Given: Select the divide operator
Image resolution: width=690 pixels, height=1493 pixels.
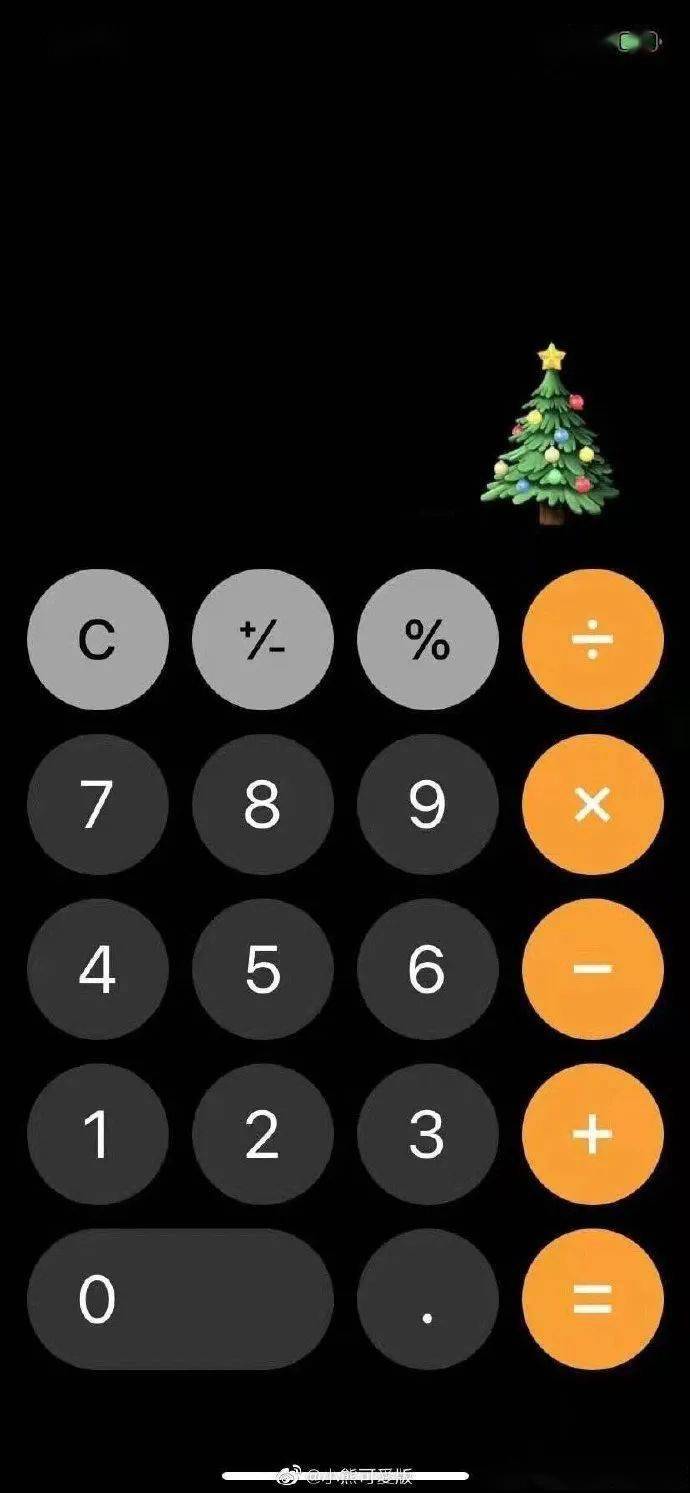Looking at the screenshot, I should click(593, 640).
